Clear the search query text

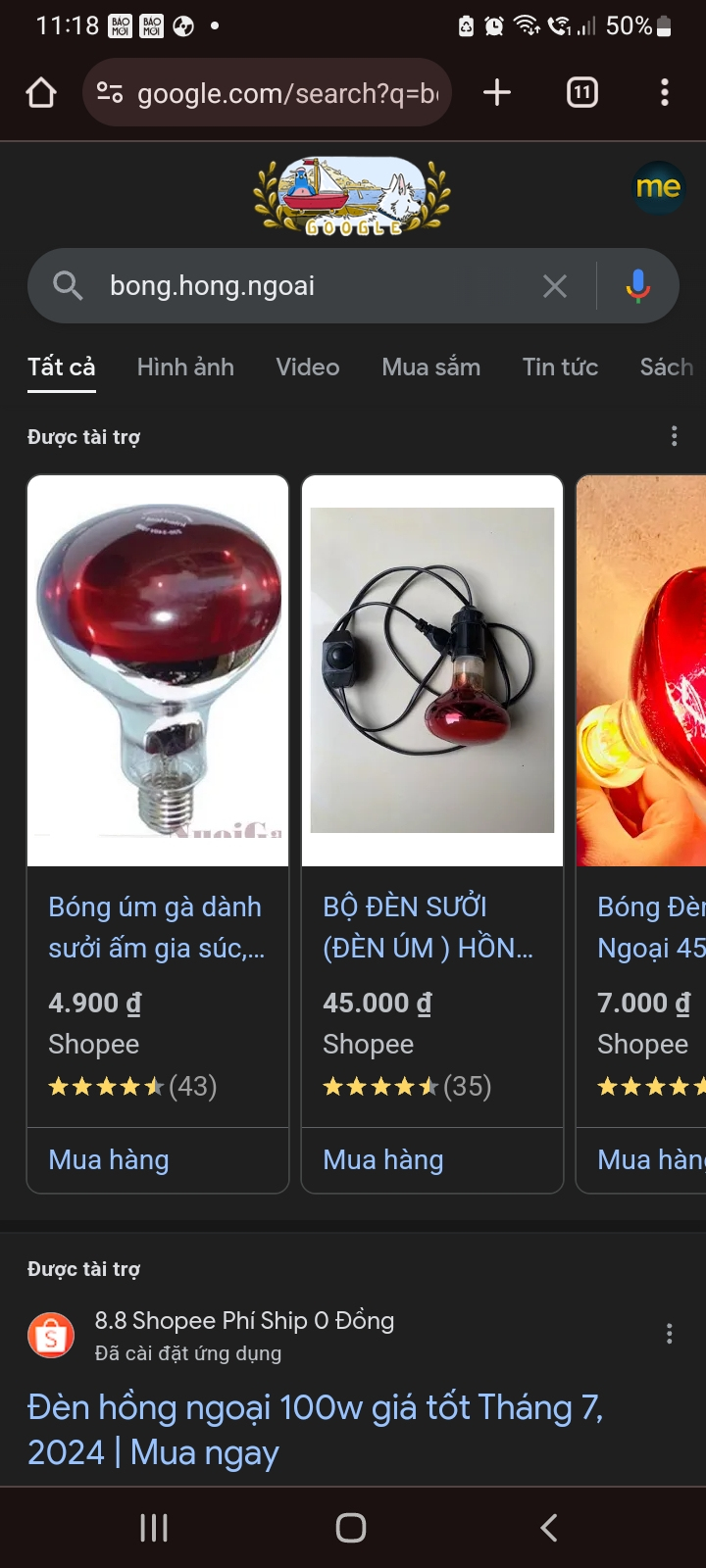[555, 286]
